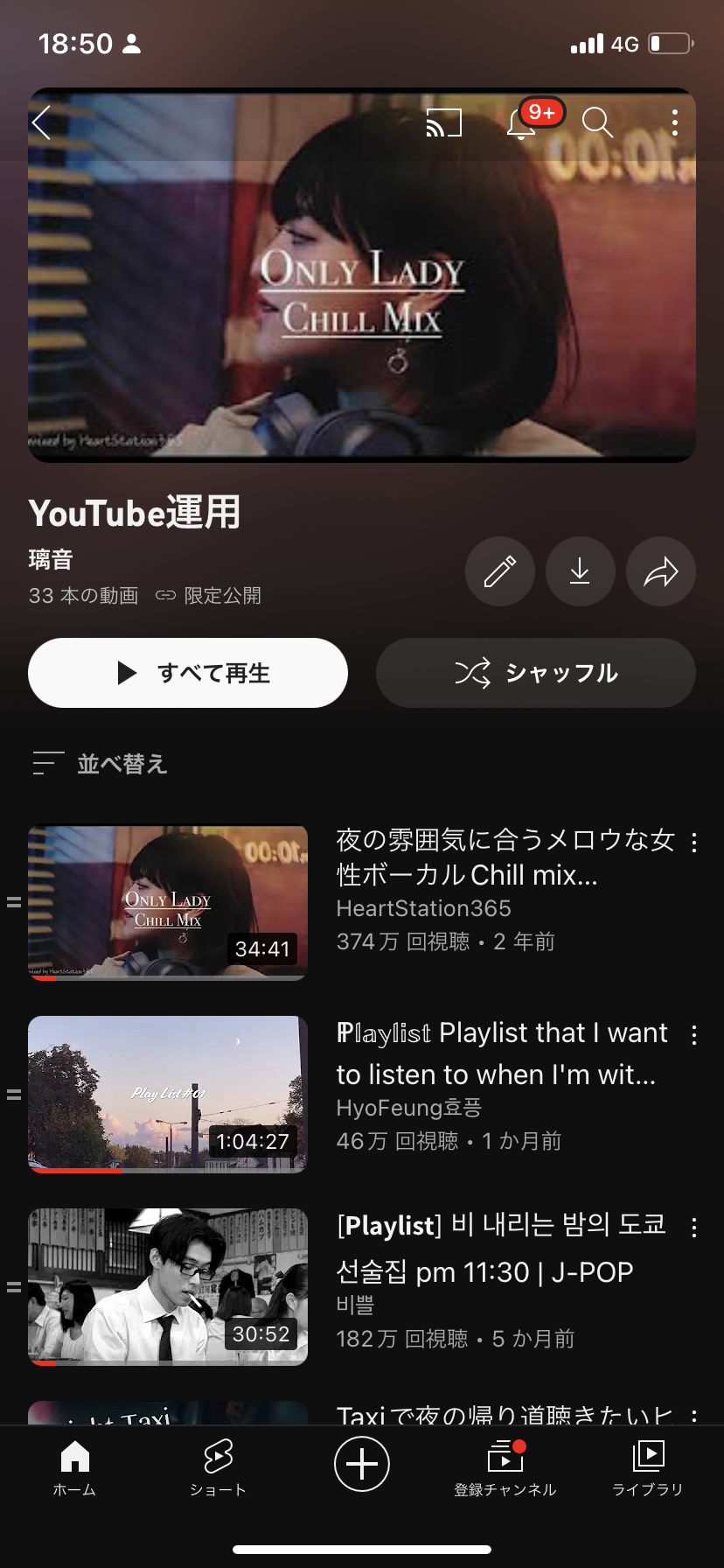Open options for the HyoFeung효픙 video
Screen dimensions: 724x1568
[x=694, y=1035]
